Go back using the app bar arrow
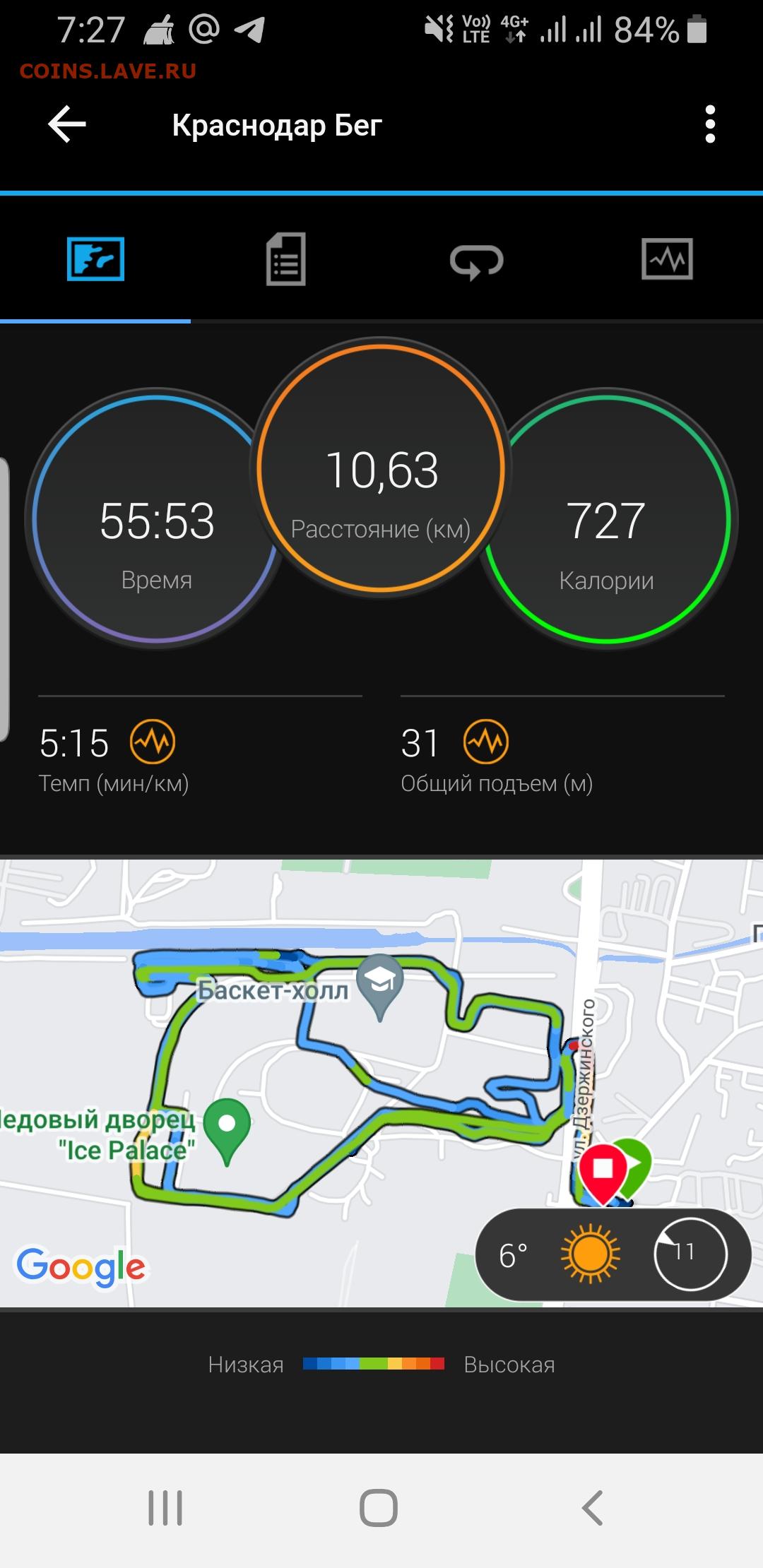Screen dimensions: 763x1568 pos(67,124)
